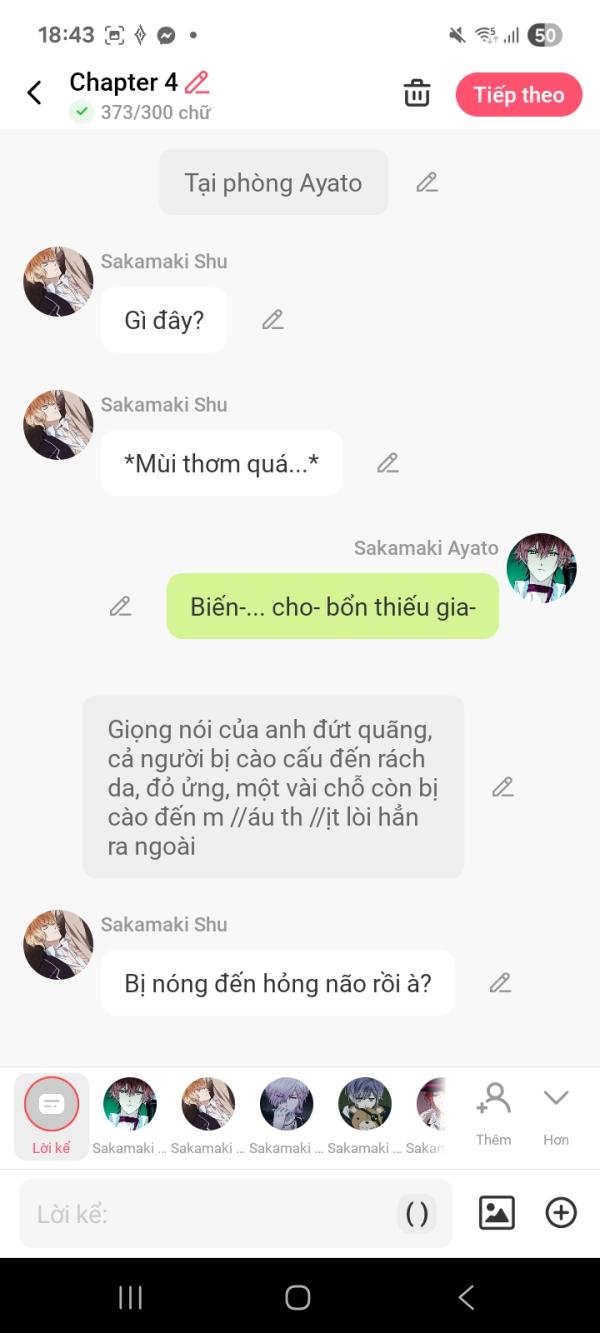Insert parentheses with the ( ) button
Screen dimensions: 600x1333
[417, 1214]
